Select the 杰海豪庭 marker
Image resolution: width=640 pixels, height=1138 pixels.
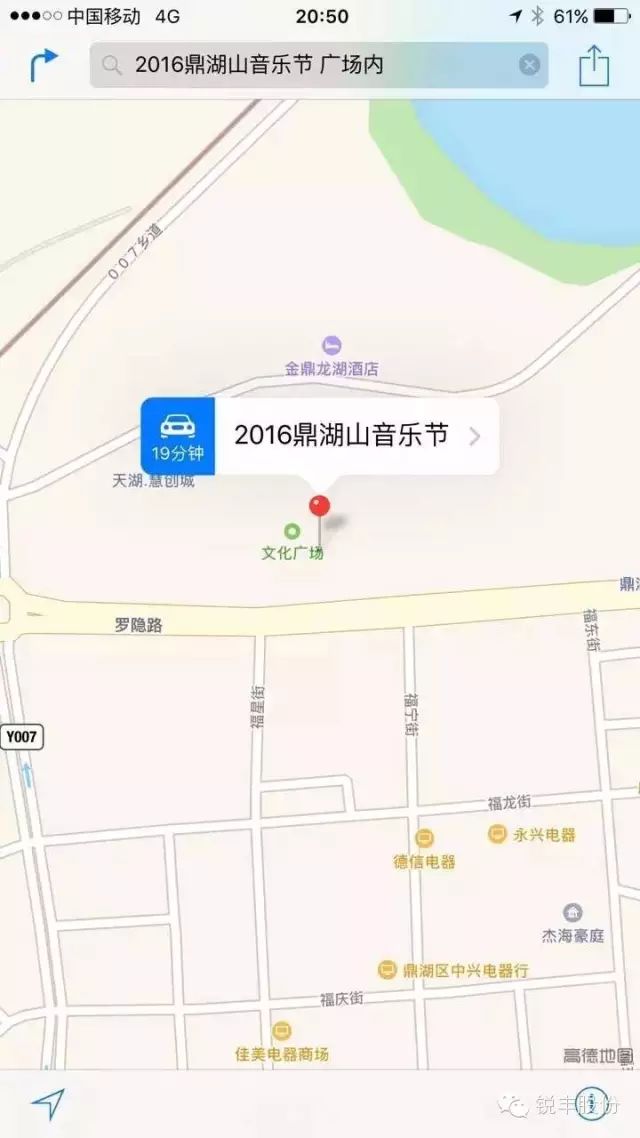pyautogui.click(x=573, y=912)
